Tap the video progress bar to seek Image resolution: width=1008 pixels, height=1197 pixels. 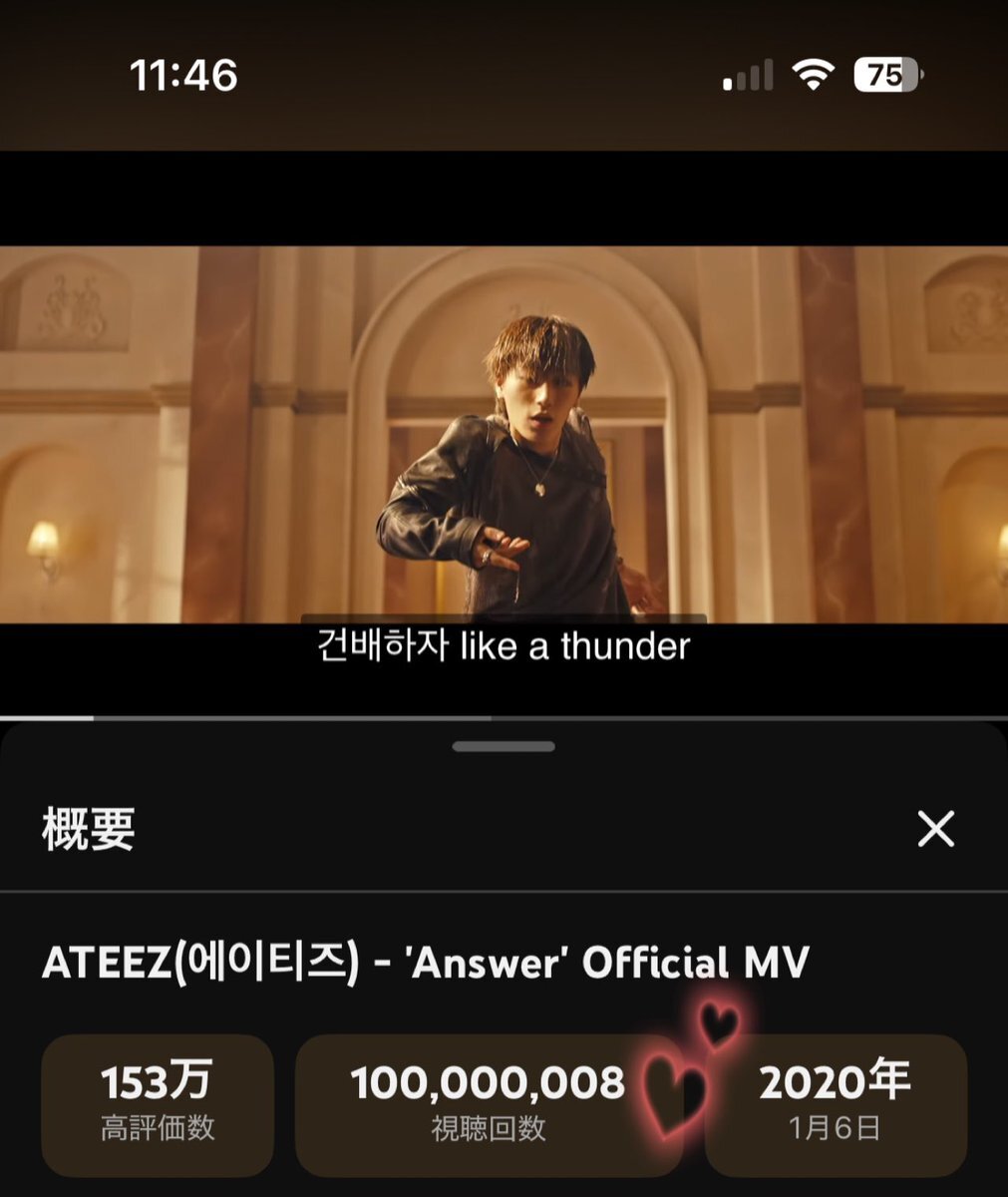tap(504, 717)
